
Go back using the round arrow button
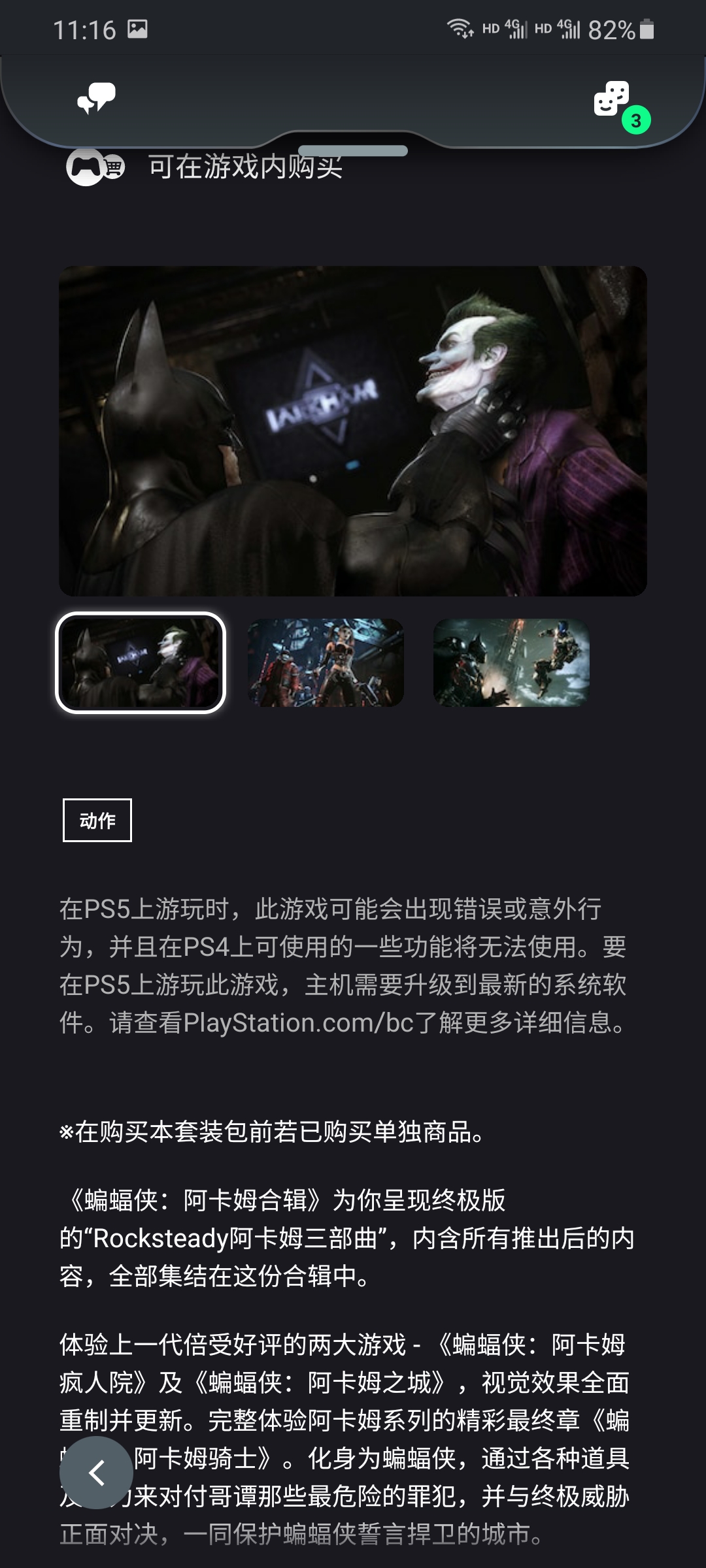point(96,1473)
